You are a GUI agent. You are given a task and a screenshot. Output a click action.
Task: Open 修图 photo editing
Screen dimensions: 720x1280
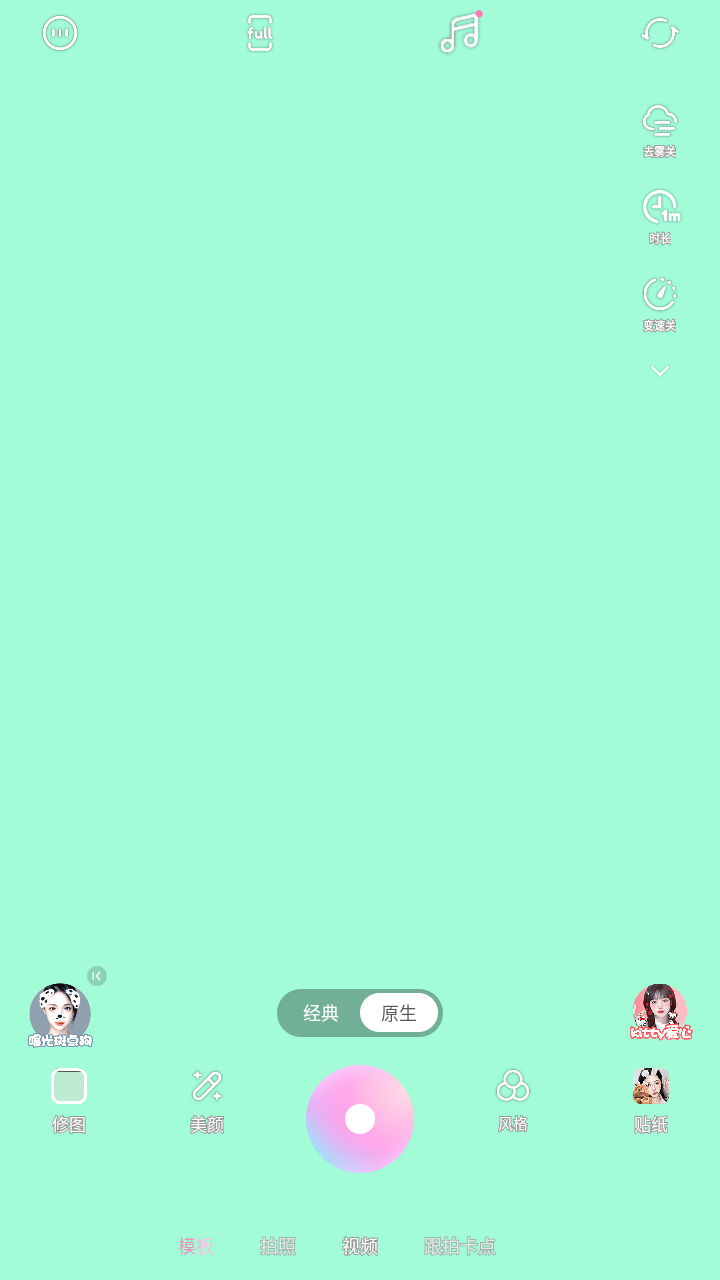point(69,1101)
